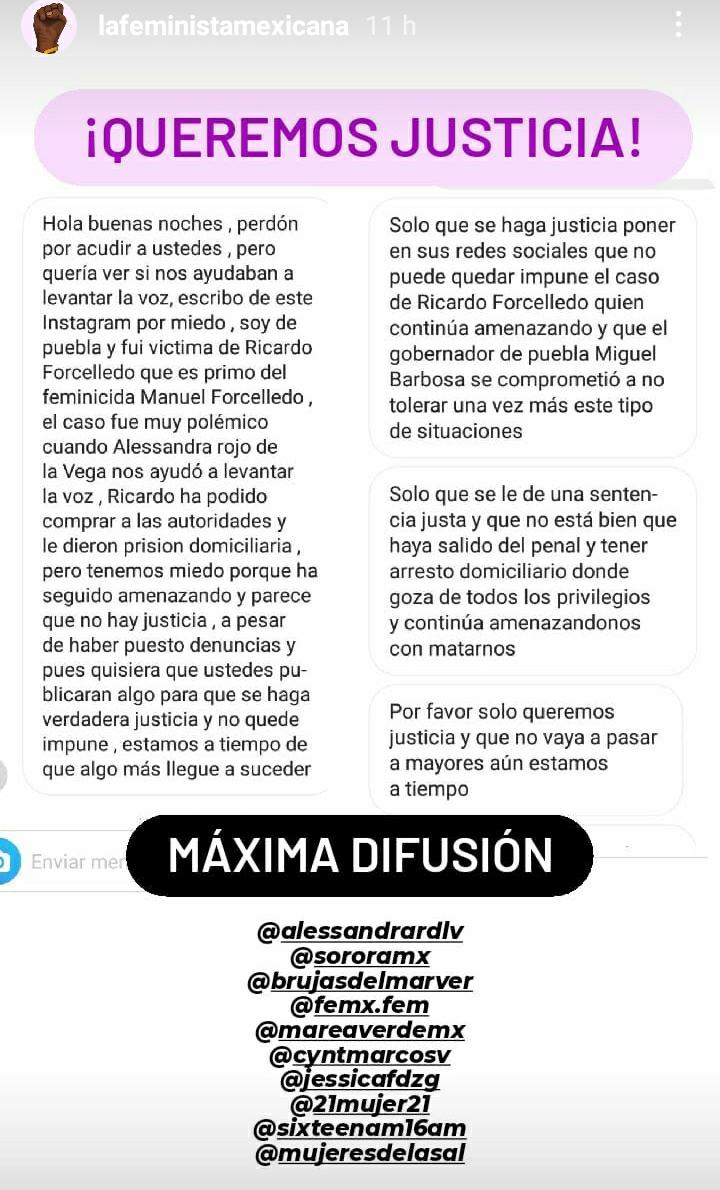The width and height of the screenshot is (720, 1190).
Task: Open lafeministamexicana's profile picture
Action: pyautogui.click(x=48, y=26)
